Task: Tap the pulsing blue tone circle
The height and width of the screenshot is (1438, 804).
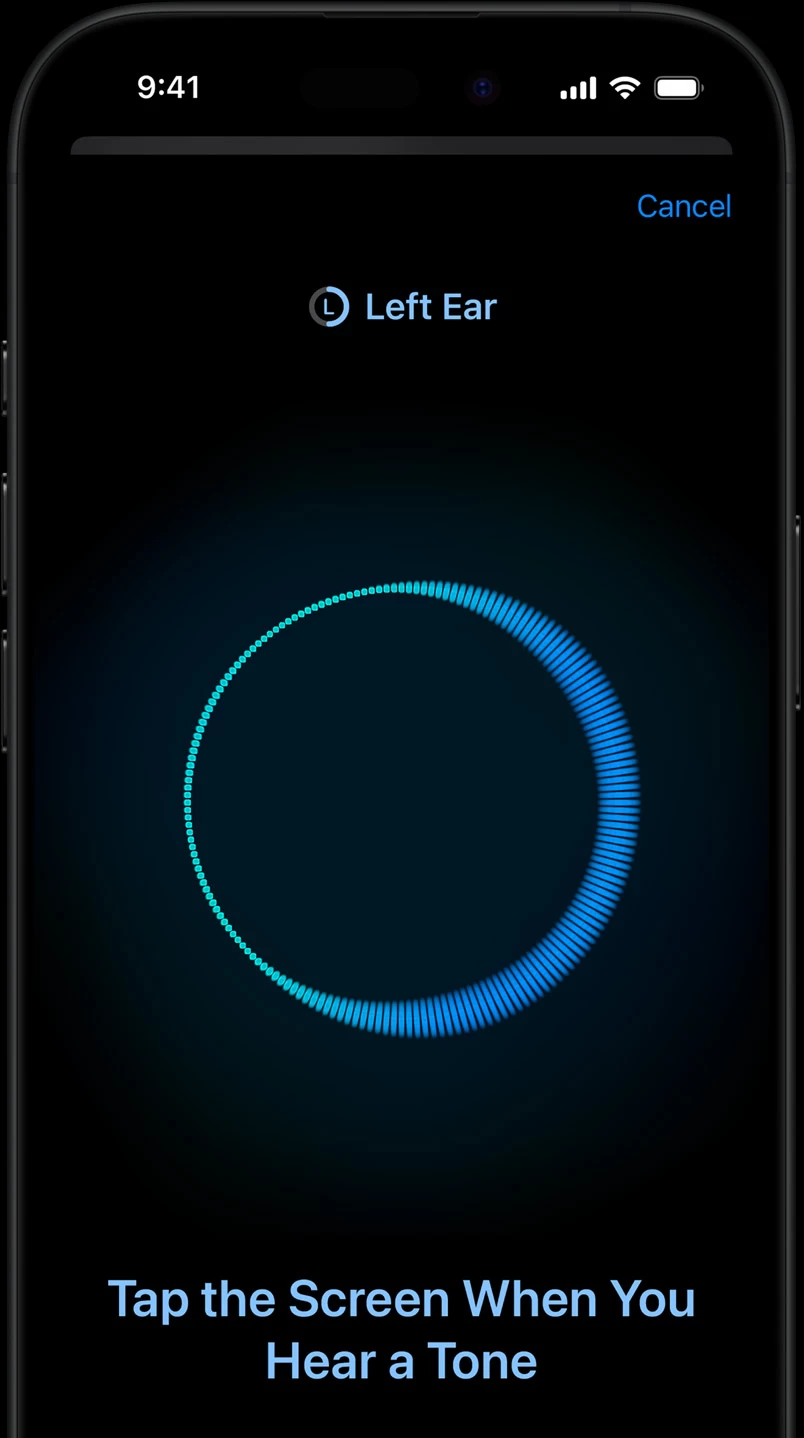Action: pyautogui.click(x=411, y=806)
